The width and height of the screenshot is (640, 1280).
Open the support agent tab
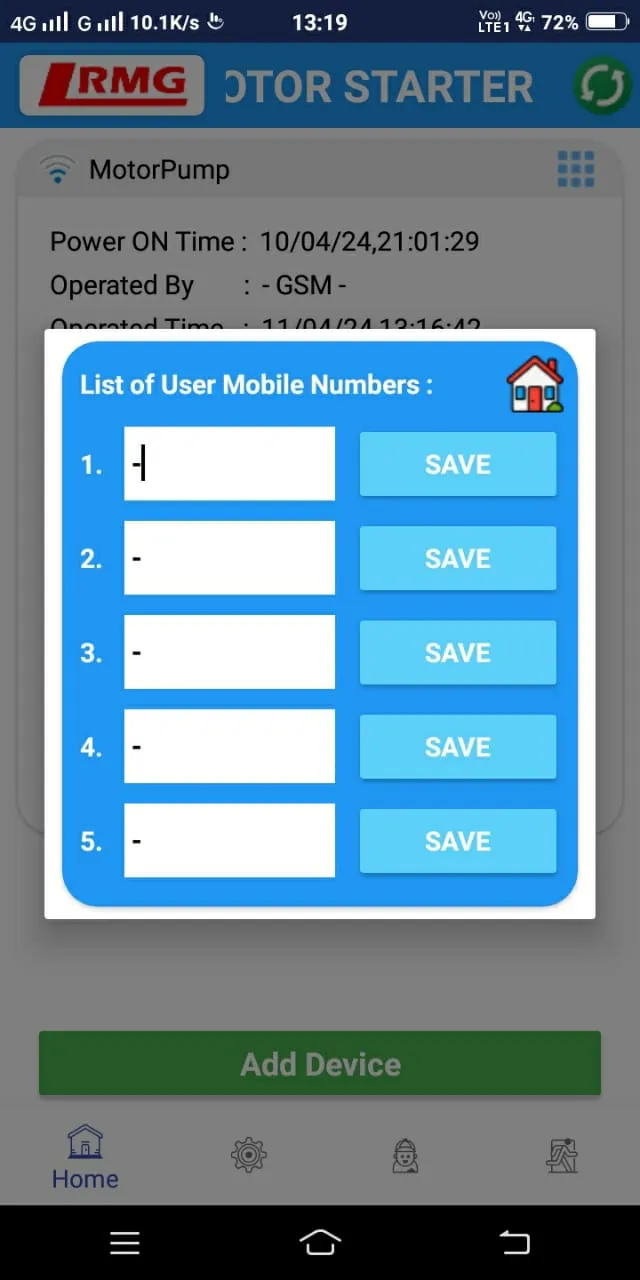pos(405,1156)
